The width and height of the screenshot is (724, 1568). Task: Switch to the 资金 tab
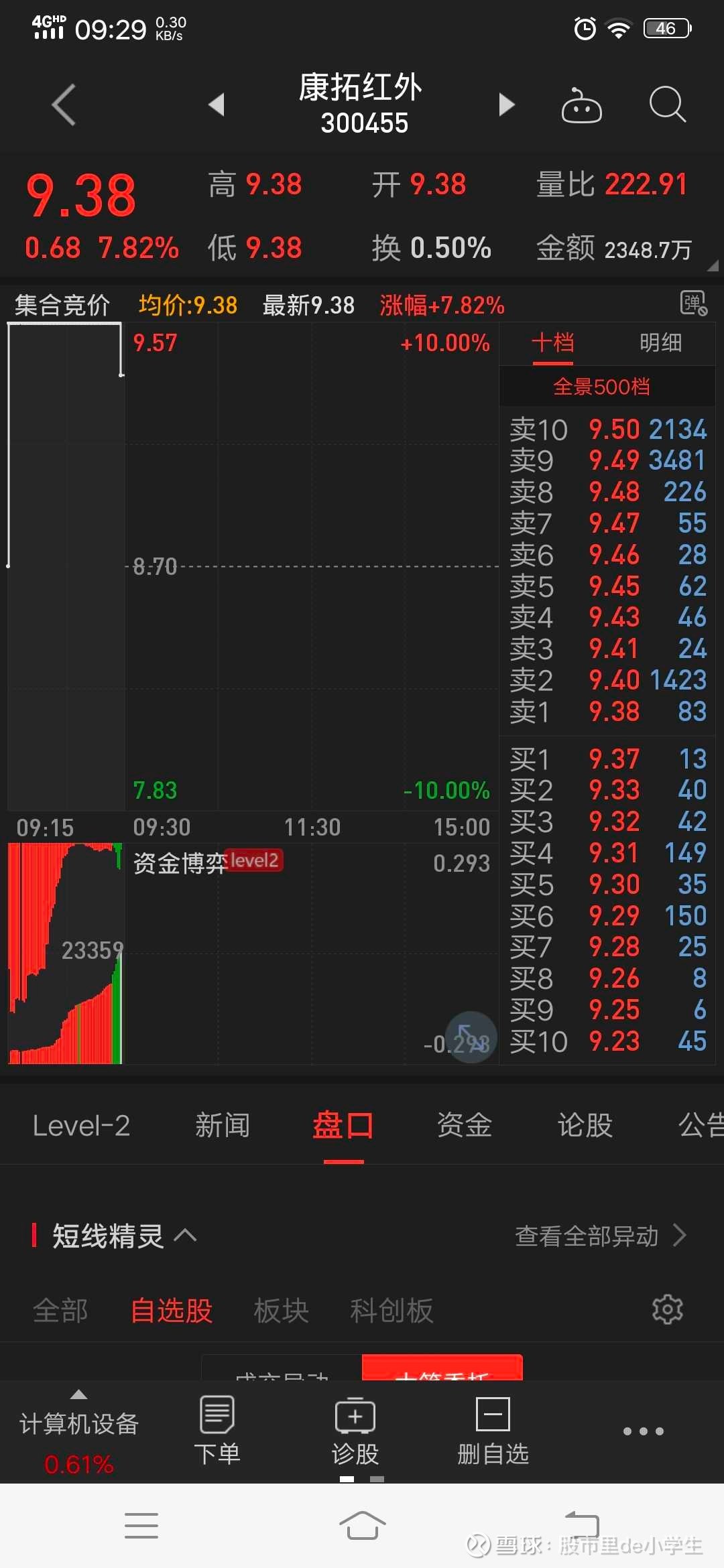[x=464, y=1126]
